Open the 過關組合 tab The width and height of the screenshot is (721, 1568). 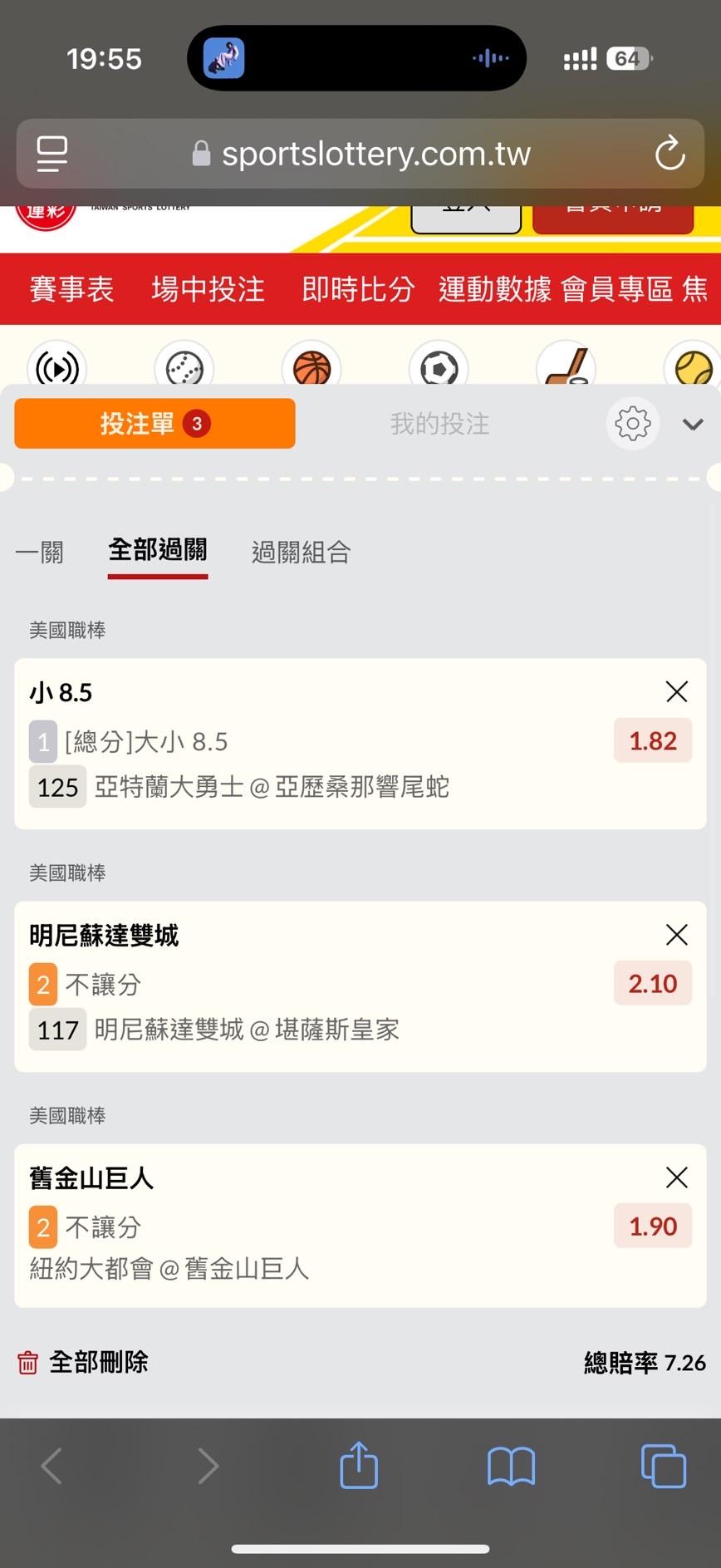(x=301, y=552)
